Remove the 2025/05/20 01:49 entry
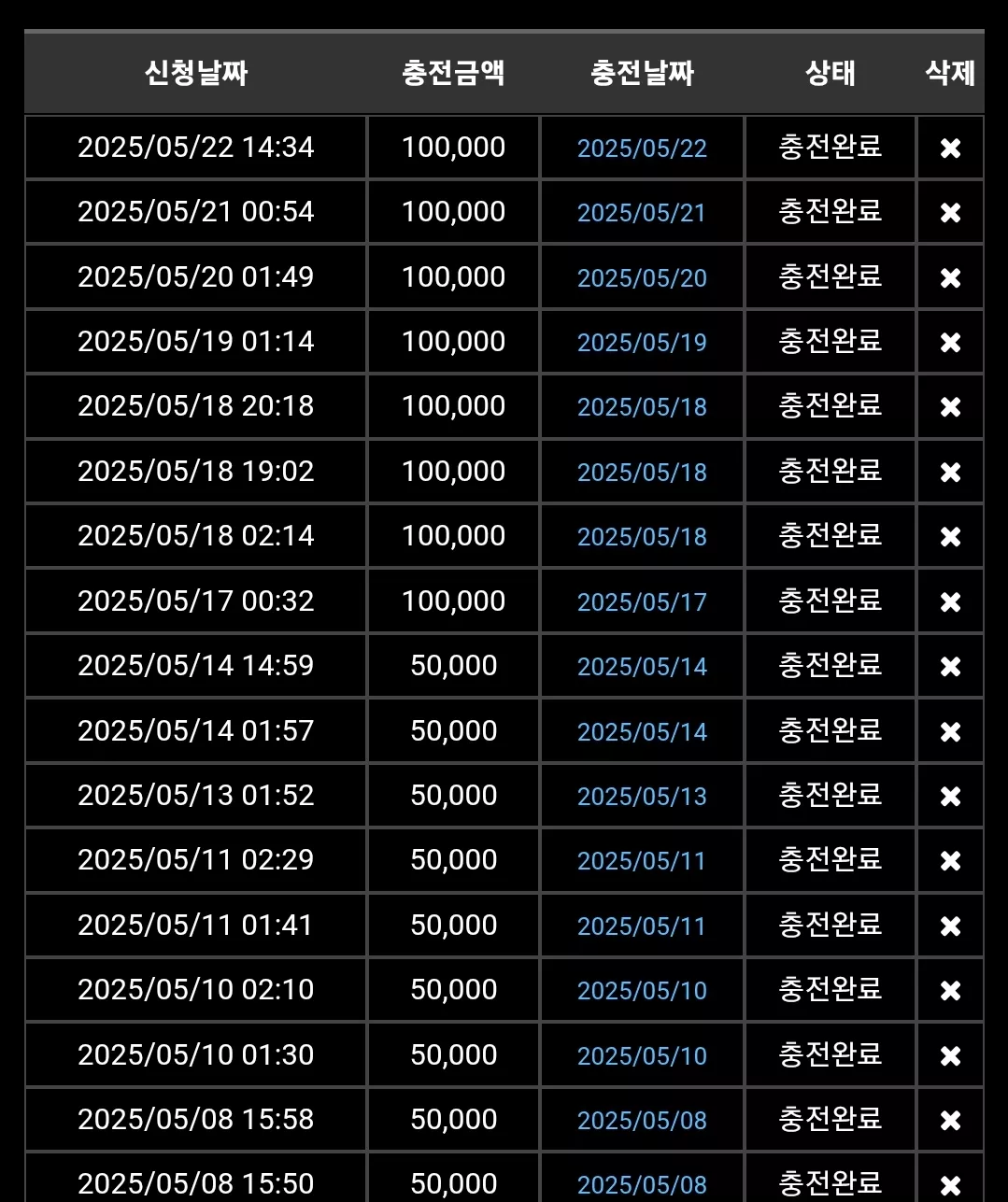The width and height of the screenshot is (1008, 1202). pyautogui.click(x=950, y=277)
